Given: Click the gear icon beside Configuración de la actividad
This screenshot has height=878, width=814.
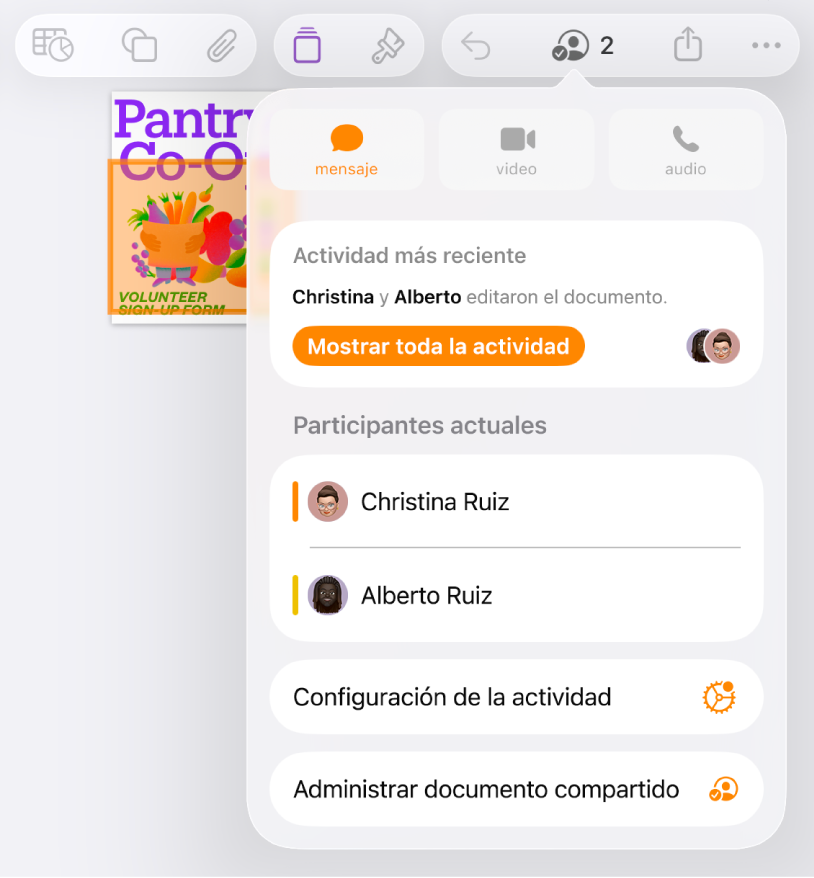Looking at the screenshot, I should click(x=722, y=697).
